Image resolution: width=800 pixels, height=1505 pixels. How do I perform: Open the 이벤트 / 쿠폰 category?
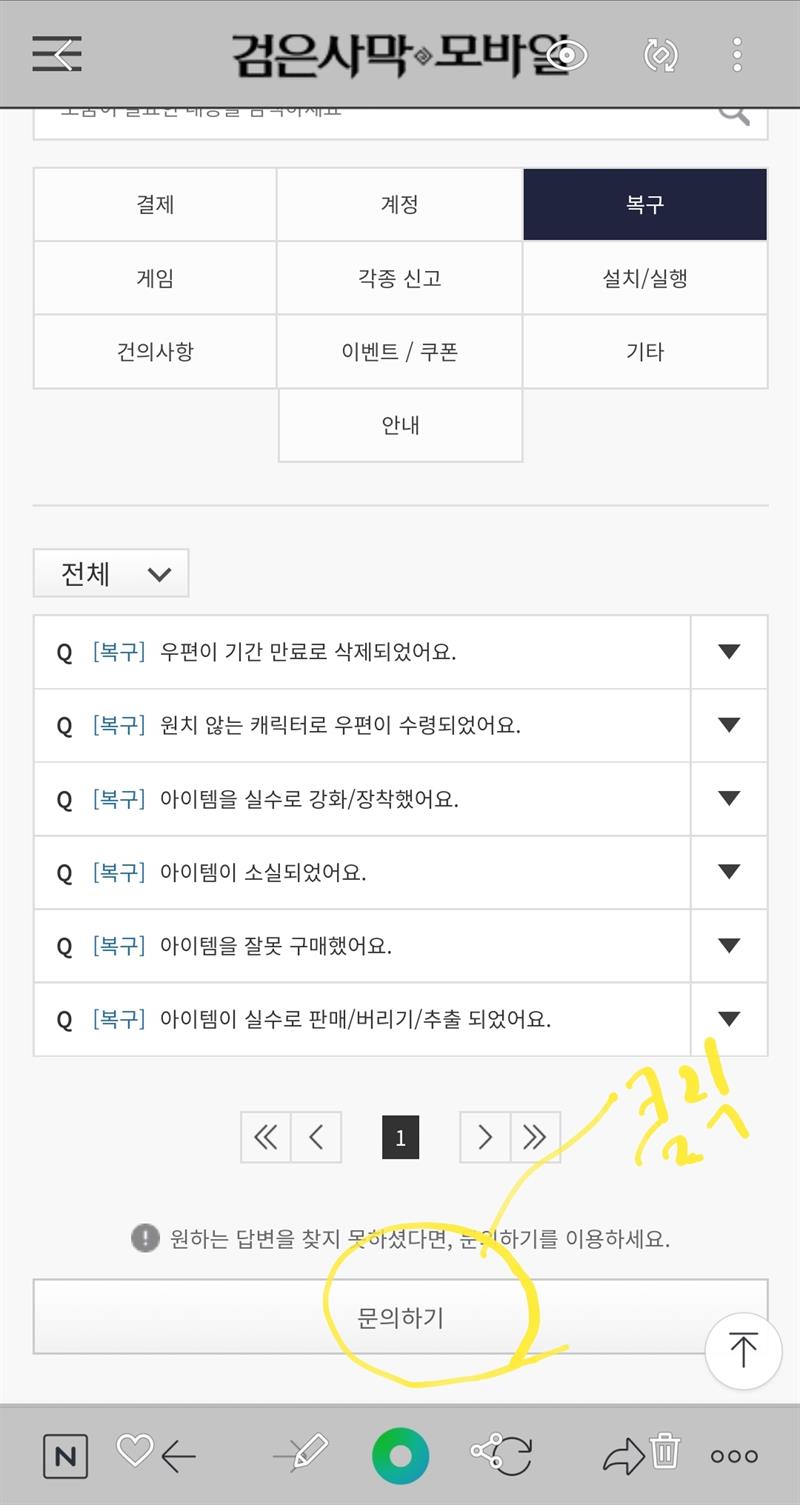point(400,352)
